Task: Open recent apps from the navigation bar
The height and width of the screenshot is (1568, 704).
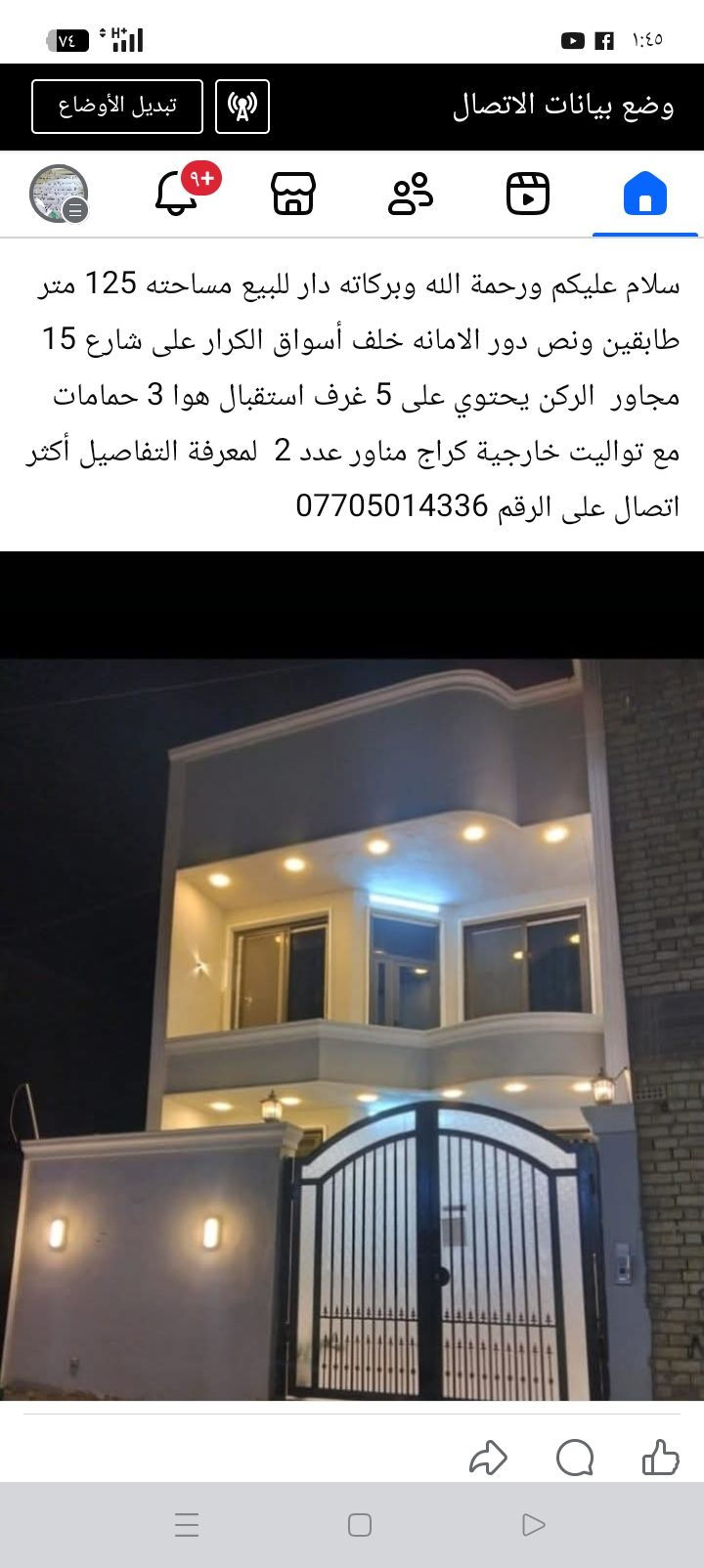Action: pyautogui.click(x=187, y=1525)
